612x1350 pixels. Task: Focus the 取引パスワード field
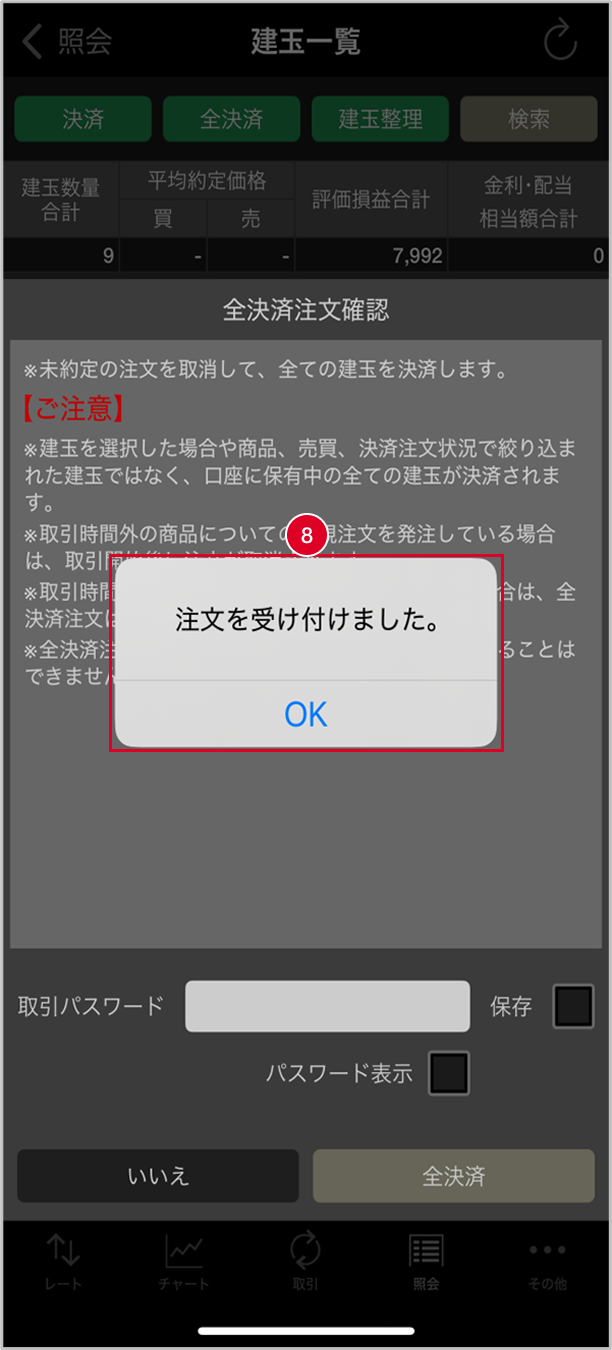click(327, 1006)
